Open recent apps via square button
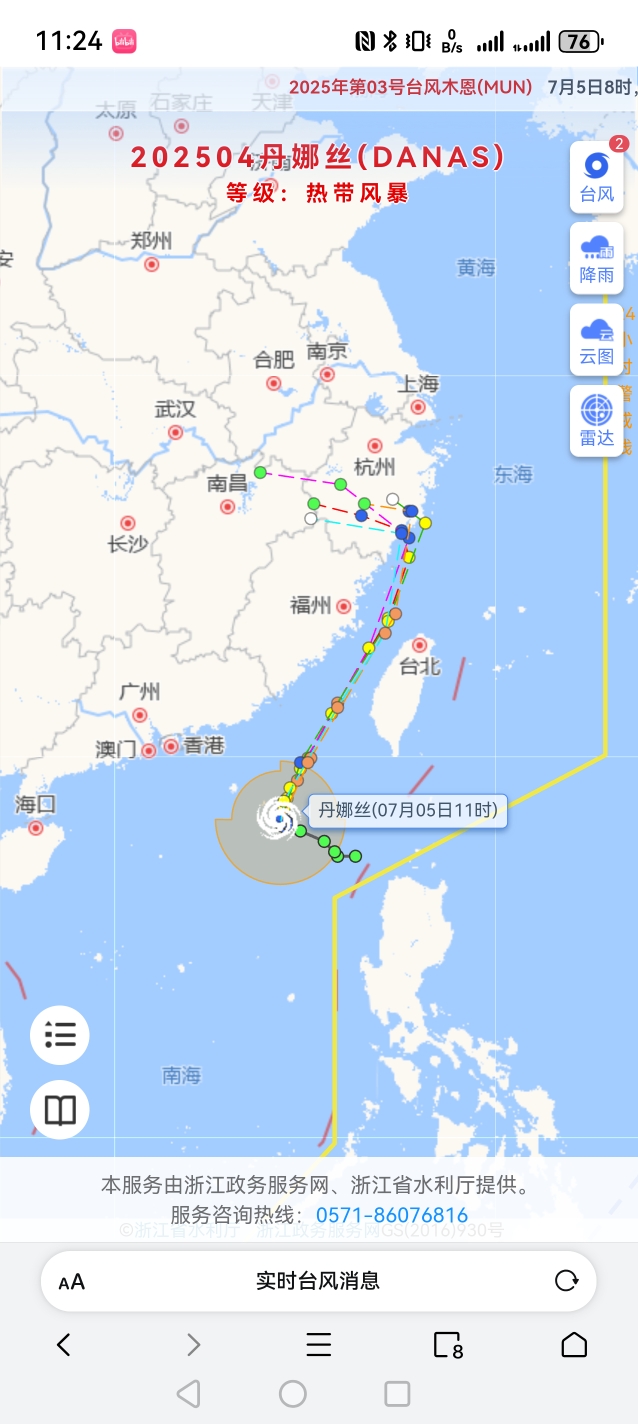The height and width of the screenshot is (1424, 638). [397, 1394]
